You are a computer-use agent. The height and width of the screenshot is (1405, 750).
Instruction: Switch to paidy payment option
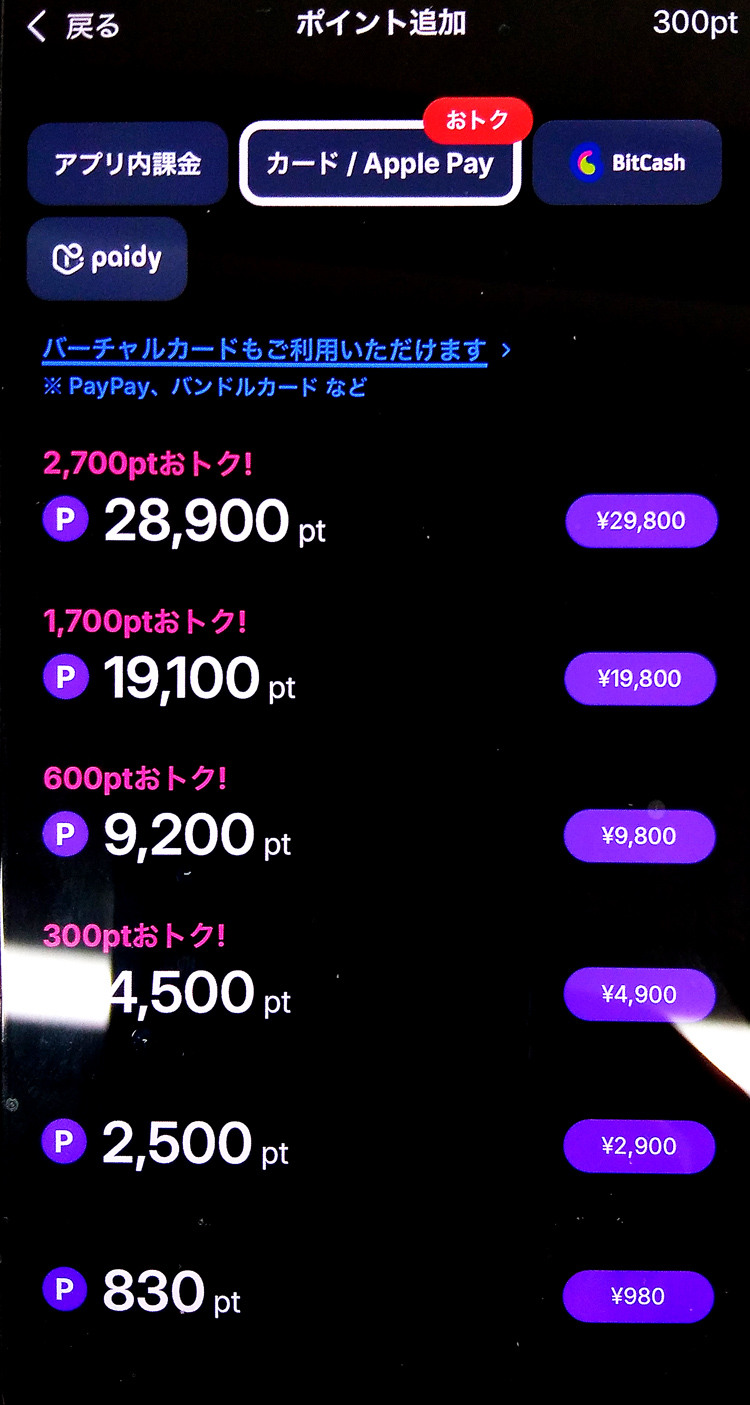107,259
